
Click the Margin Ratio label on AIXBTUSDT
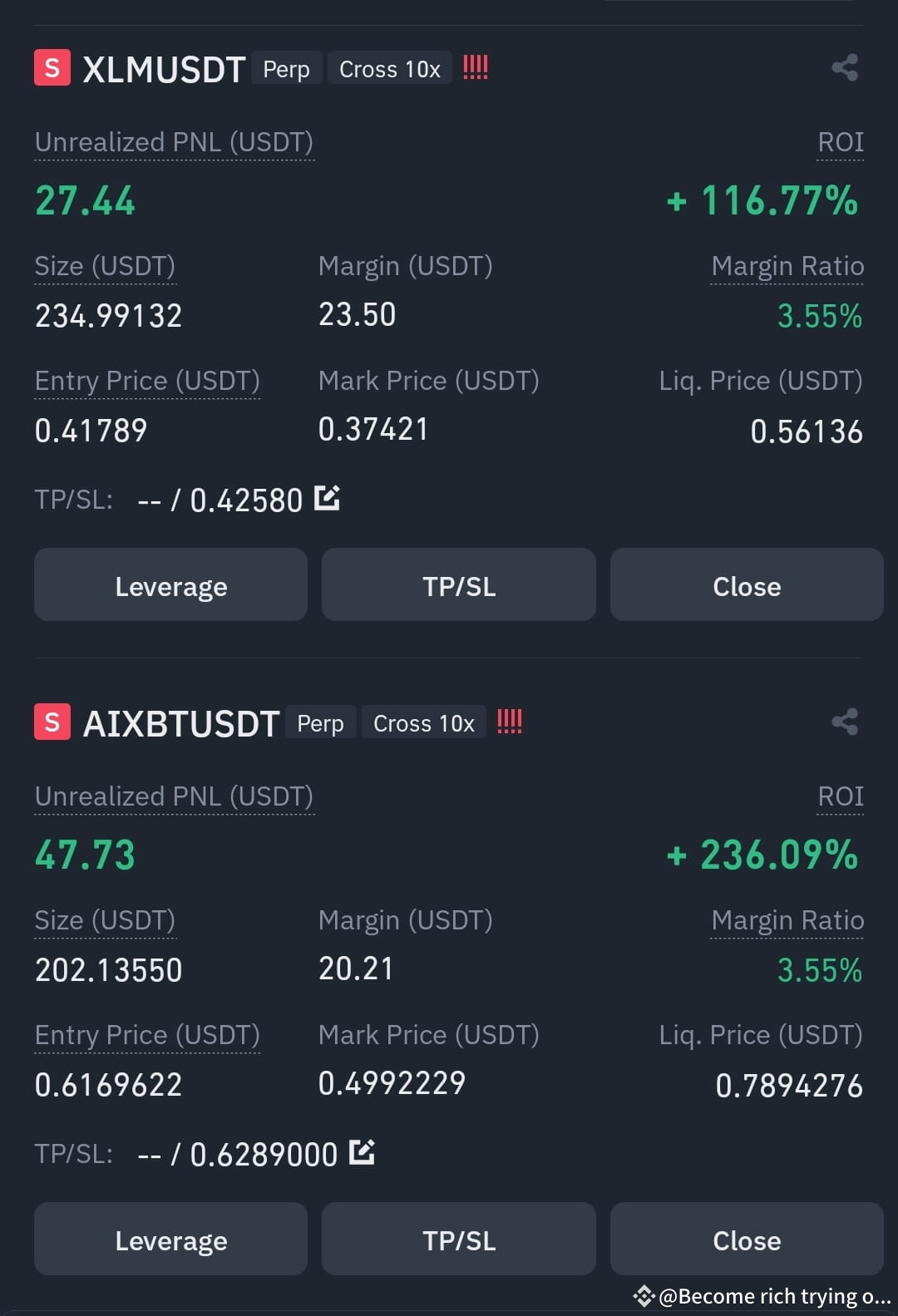[x=787, y=919]
